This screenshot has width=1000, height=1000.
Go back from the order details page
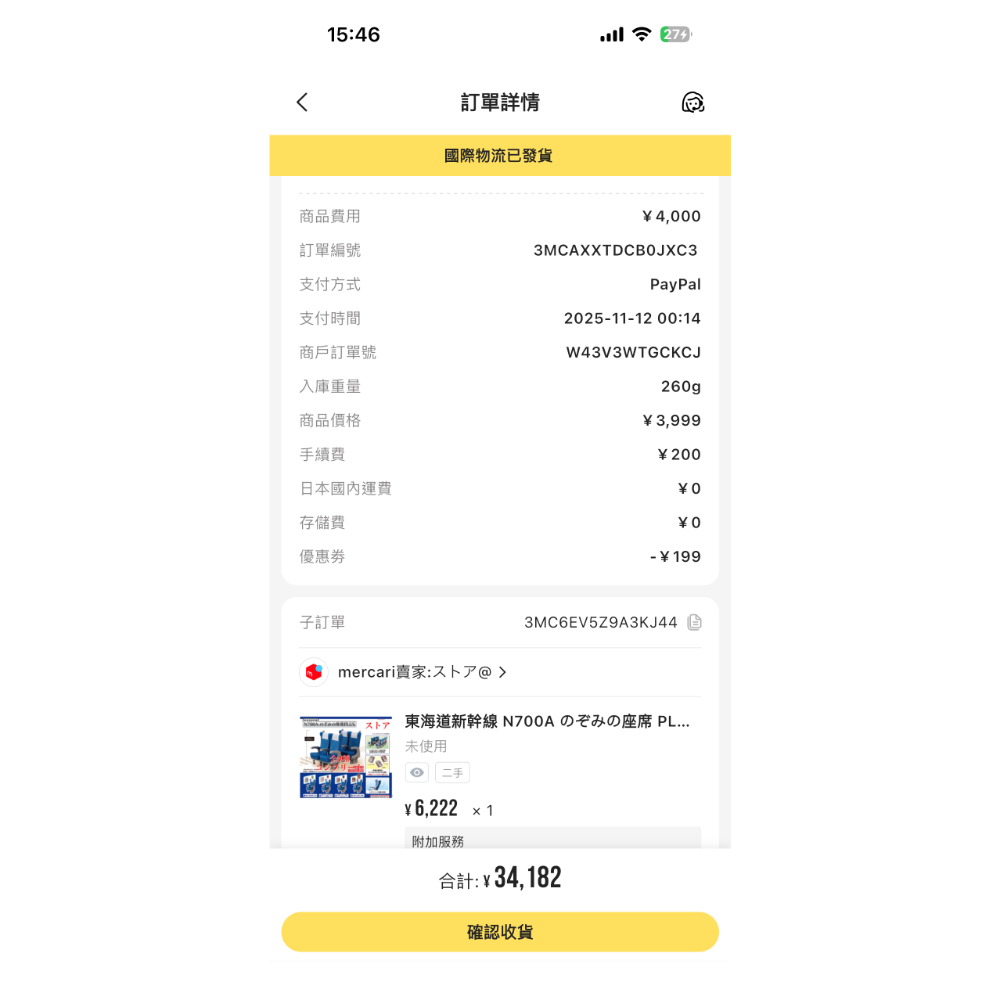coord(302,102)
